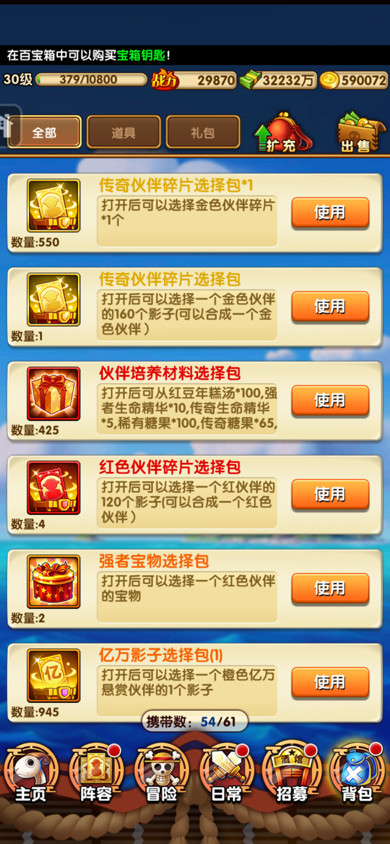Switch to the 礼包 tab
This screenshot has height=844, width=390.
pyautogui.click(x=203, y=132)
